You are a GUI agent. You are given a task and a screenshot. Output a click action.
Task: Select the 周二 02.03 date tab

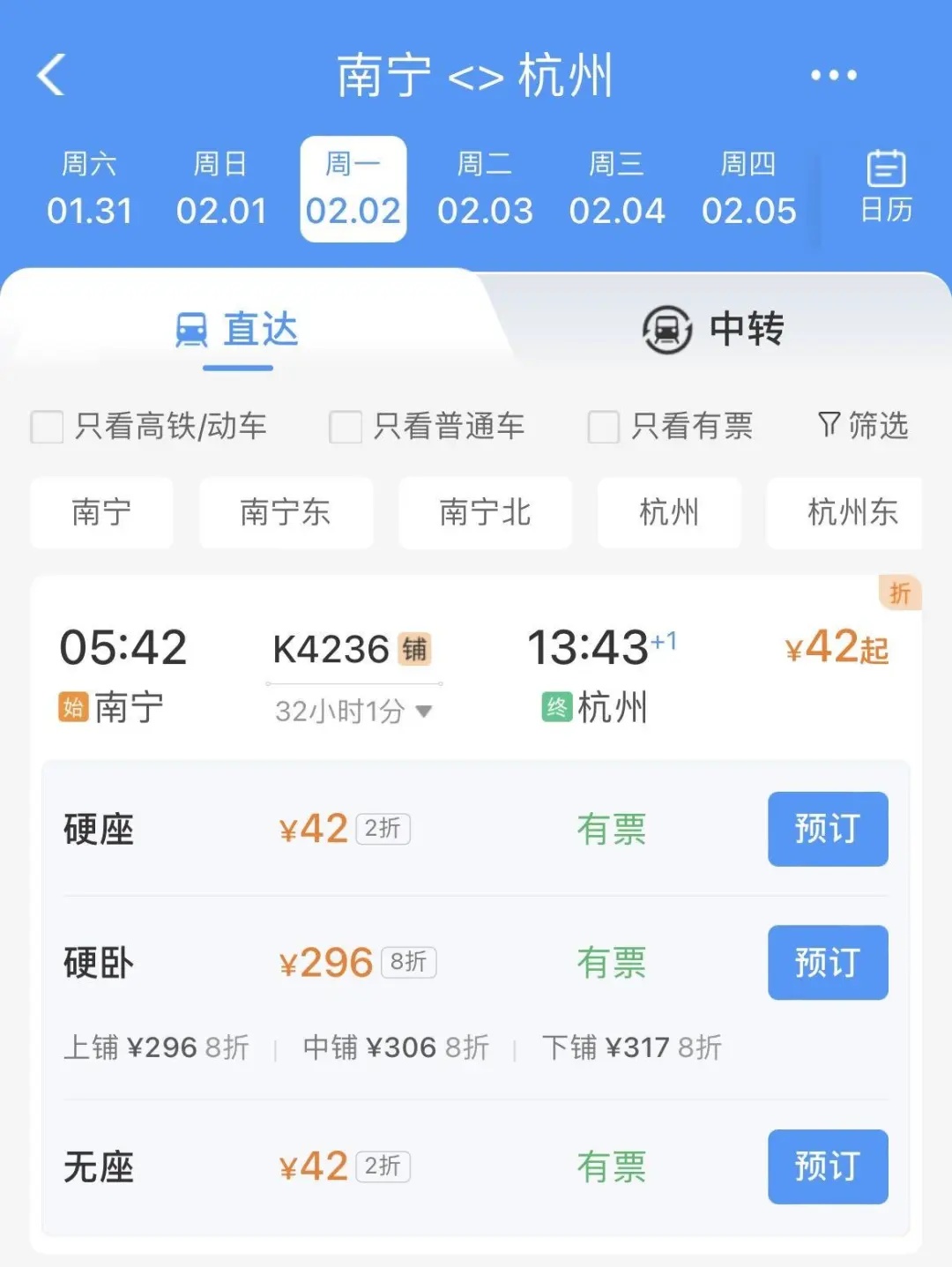click(x=486, y=188)
